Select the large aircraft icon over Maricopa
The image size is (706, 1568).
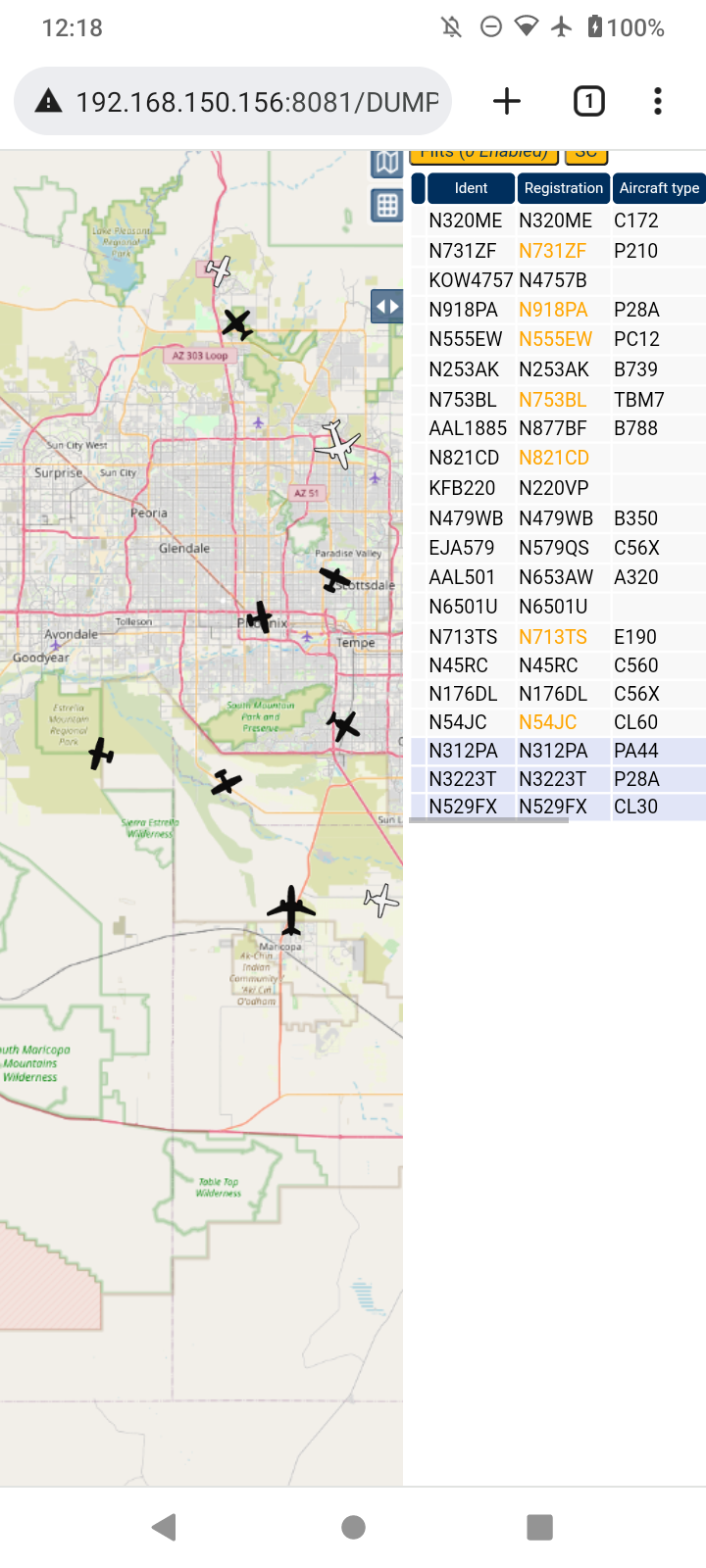click(x=291, y=910)
